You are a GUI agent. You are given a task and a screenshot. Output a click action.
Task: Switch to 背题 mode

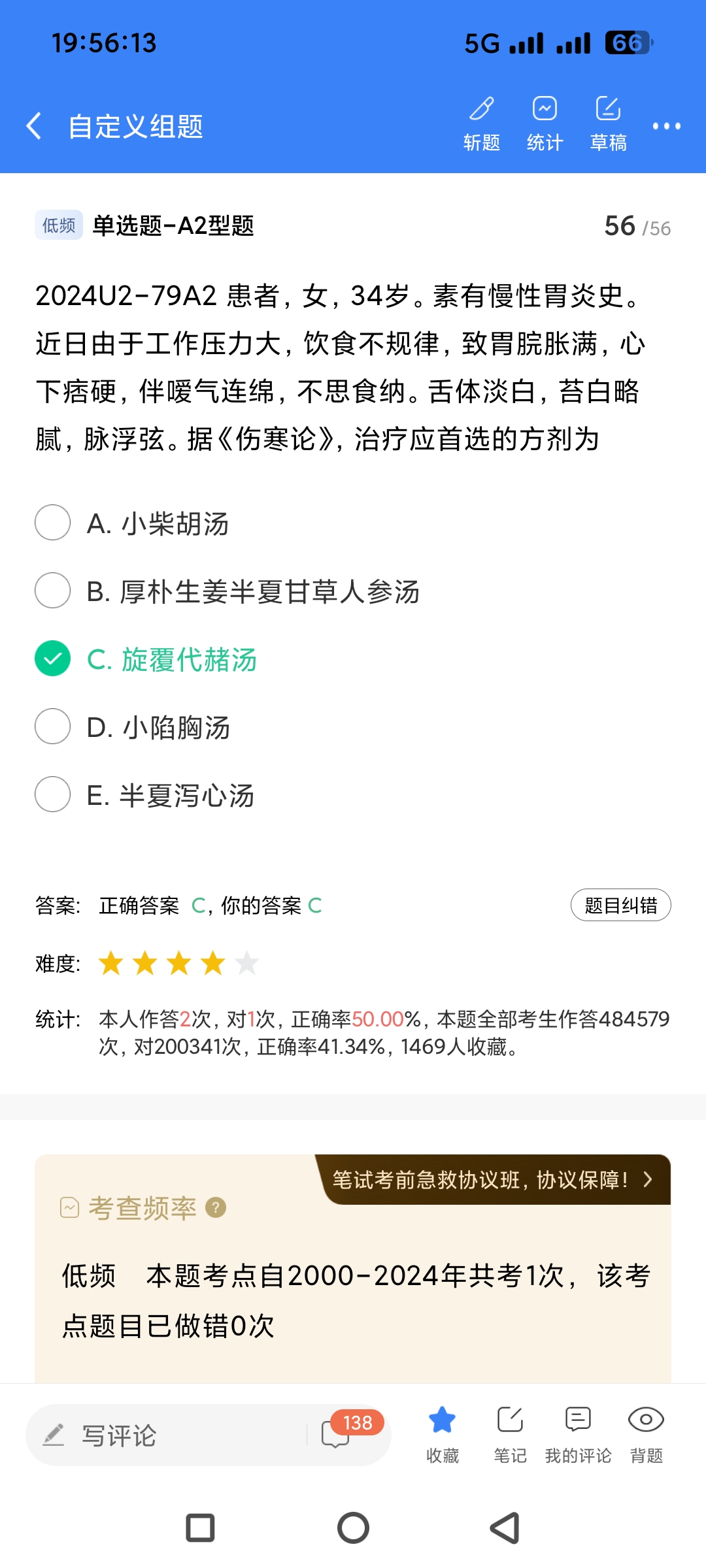[646, 1434]
